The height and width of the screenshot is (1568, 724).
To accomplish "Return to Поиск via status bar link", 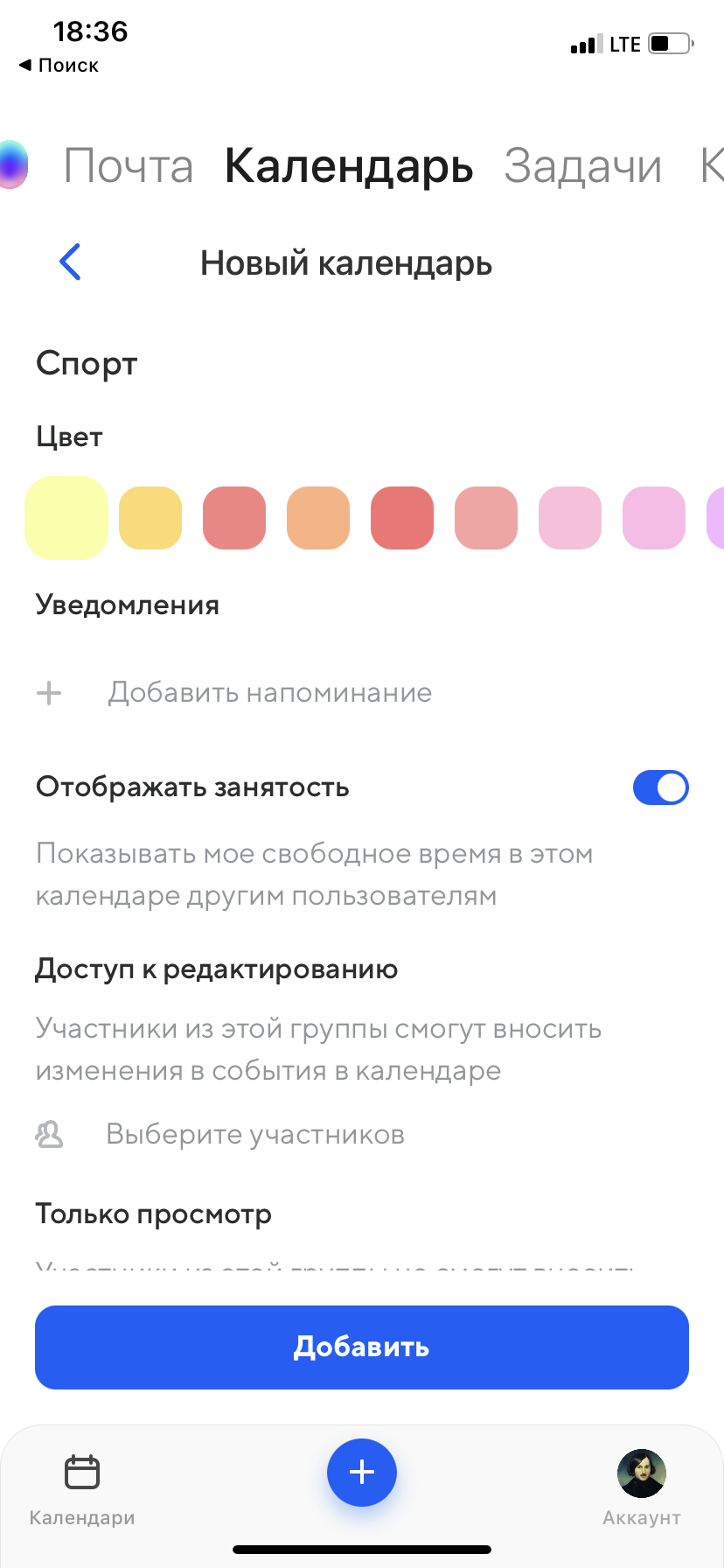I will (59, 66).
